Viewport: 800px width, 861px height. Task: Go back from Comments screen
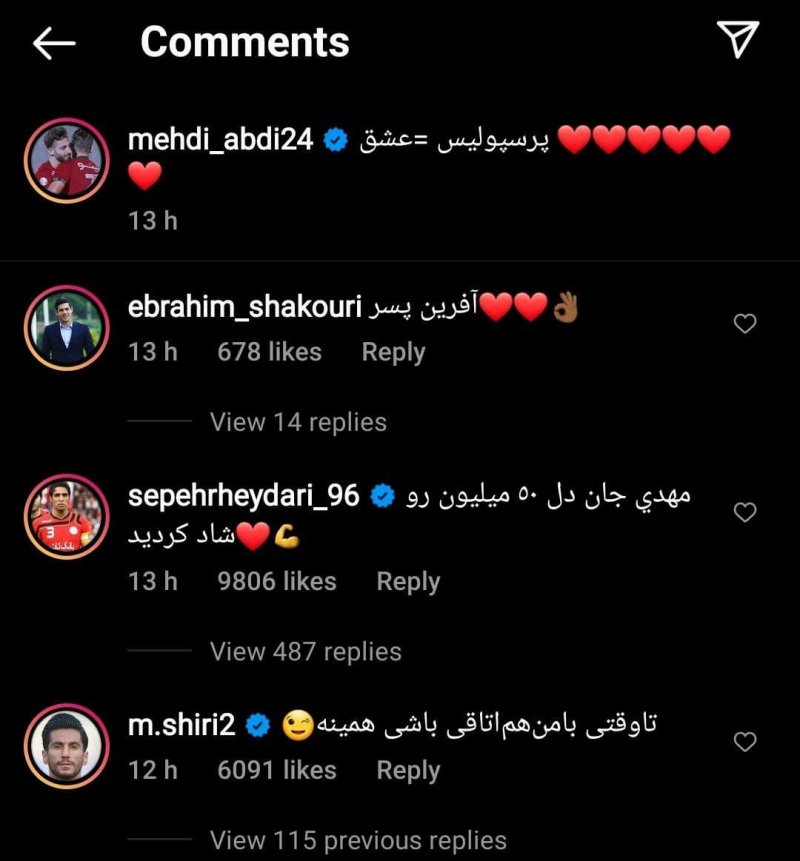coord(54,42)
